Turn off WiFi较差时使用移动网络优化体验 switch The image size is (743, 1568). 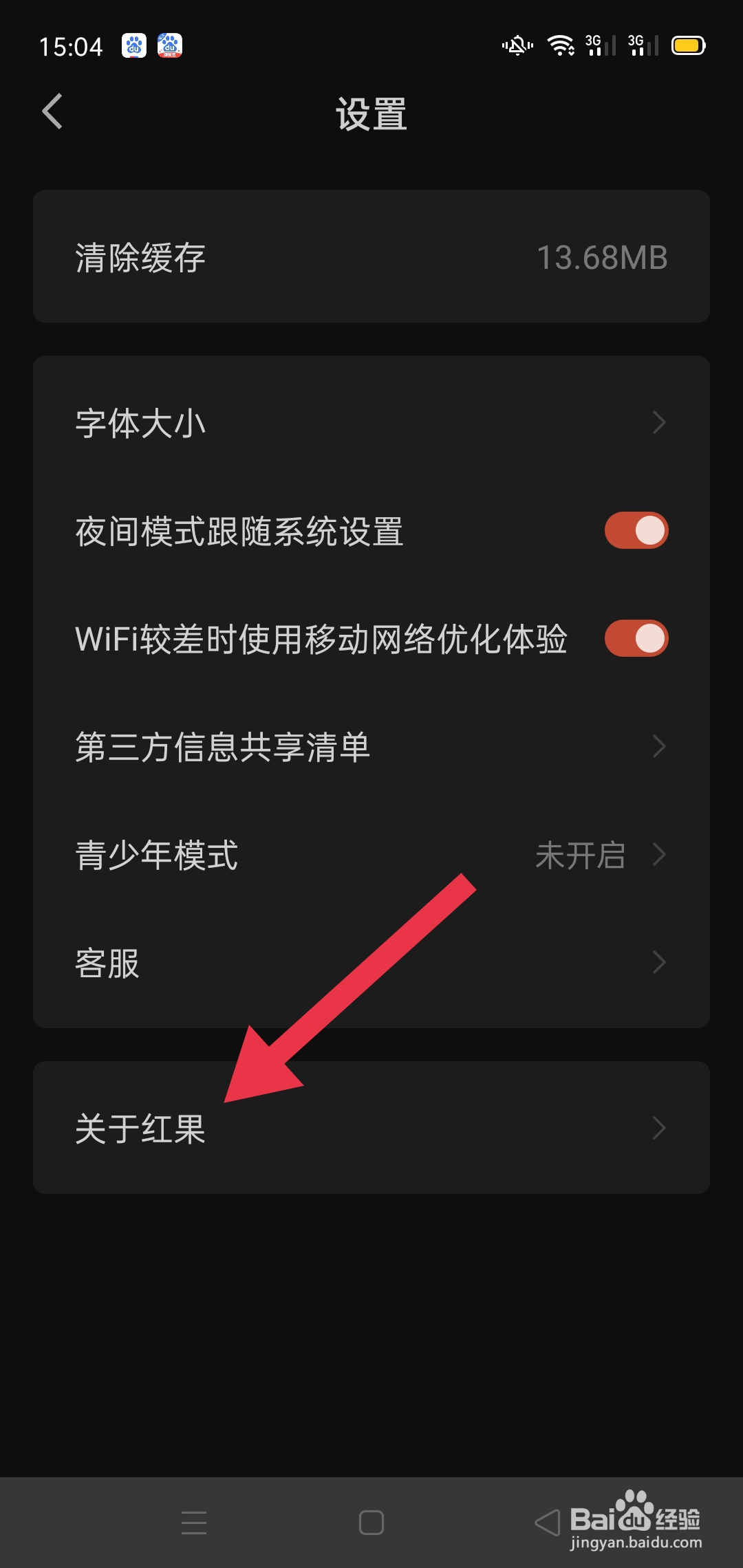[636, 638]
